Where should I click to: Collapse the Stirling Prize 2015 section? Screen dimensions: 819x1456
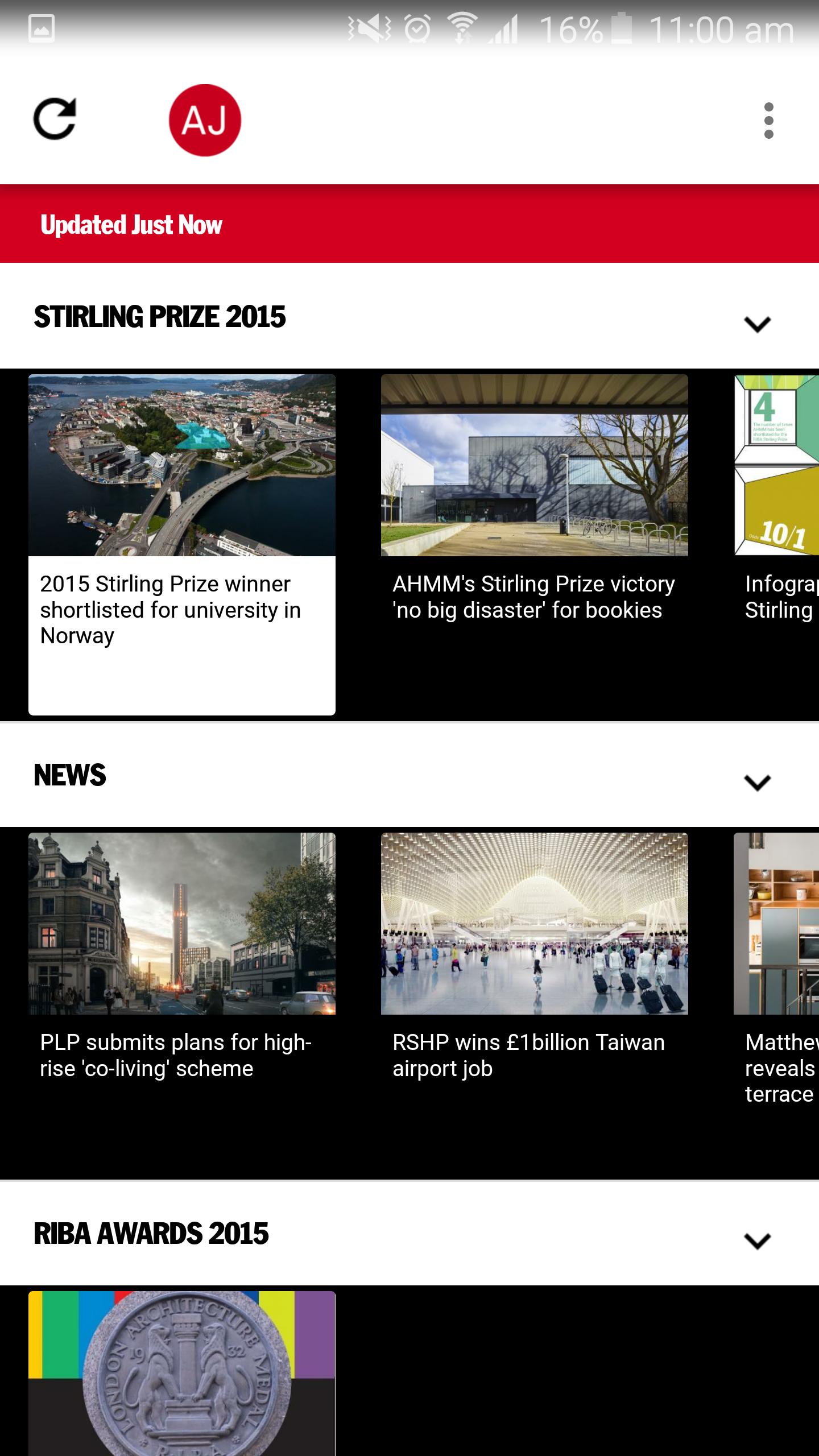pyautogui.click(x=757, y=324)
